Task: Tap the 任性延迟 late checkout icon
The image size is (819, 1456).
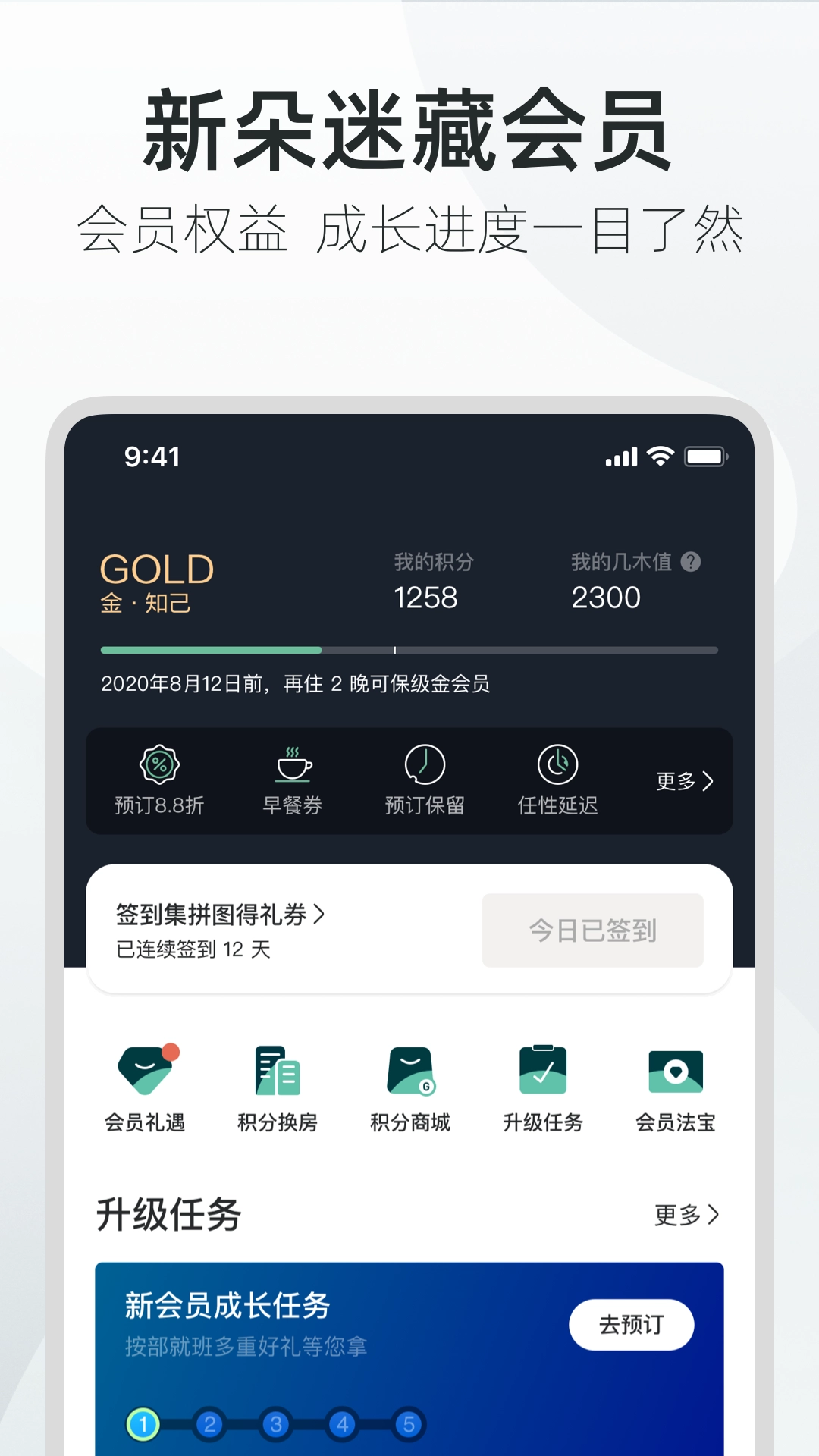Action: pyautogui.click(x=557, y=779)
